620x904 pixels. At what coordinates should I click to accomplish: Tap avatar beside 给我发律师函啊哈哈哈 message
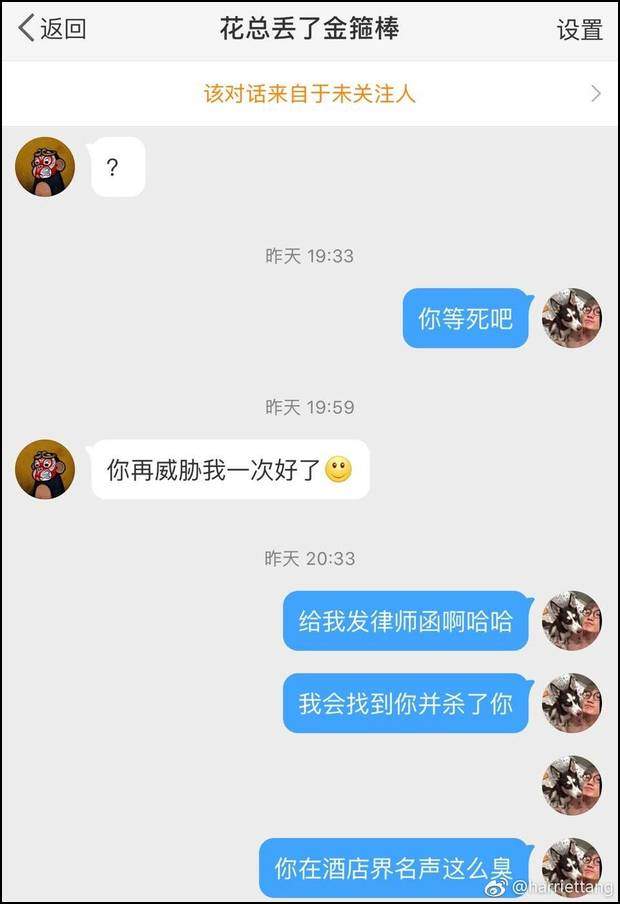click(572, 620)
